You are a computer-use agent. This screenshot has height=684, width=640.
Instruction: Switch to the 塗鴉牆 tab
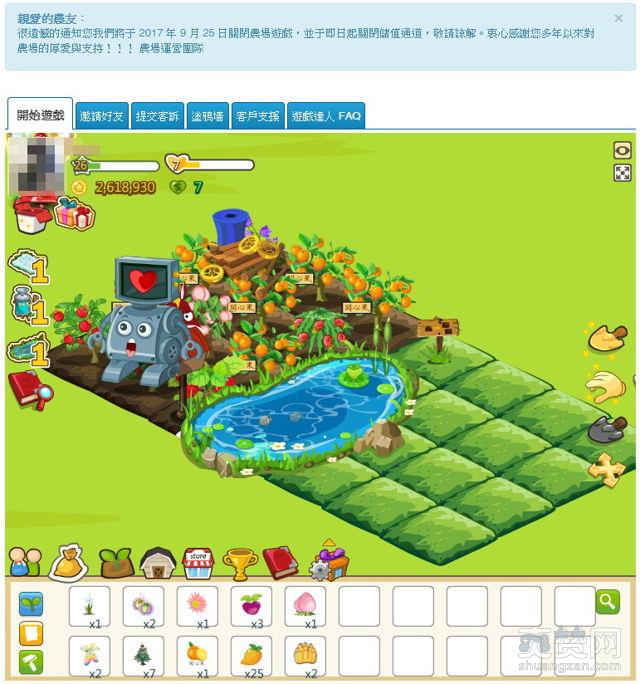pyautogui.click(x=207, y=116)
